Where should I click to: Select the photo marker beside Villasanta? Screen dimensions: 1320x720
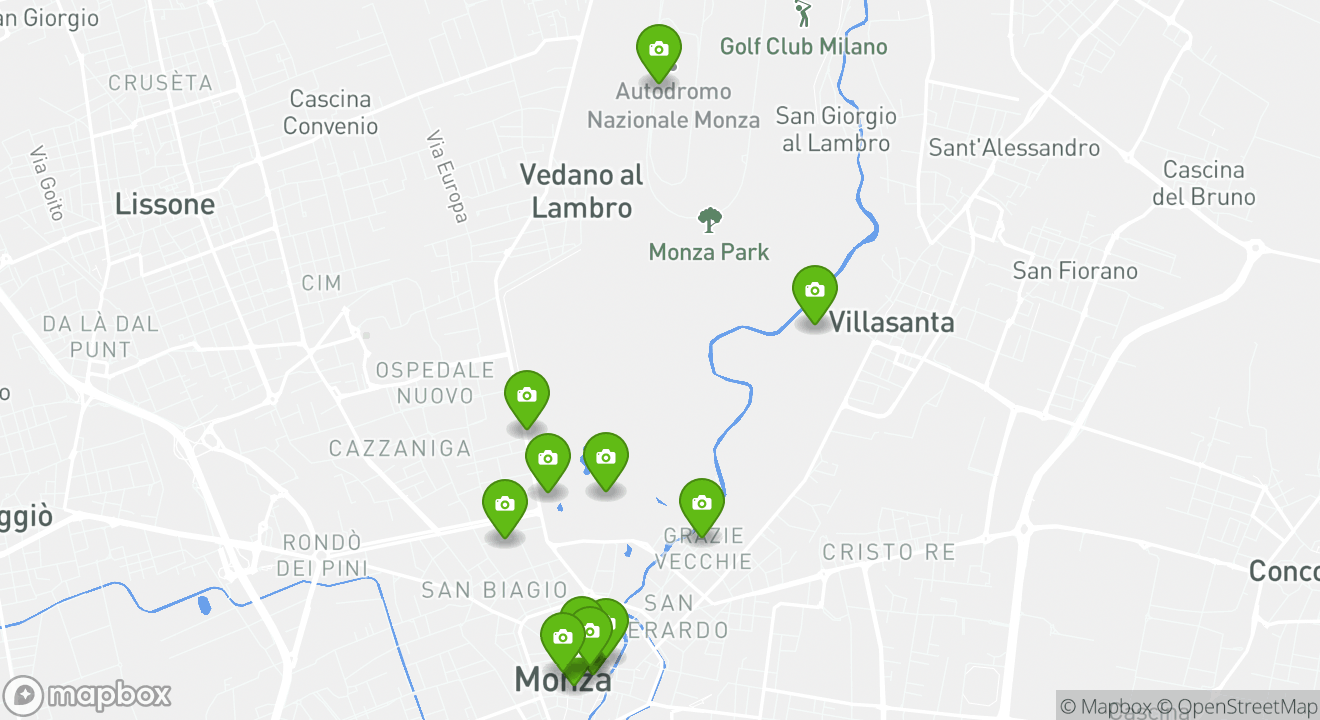point(814,291)
